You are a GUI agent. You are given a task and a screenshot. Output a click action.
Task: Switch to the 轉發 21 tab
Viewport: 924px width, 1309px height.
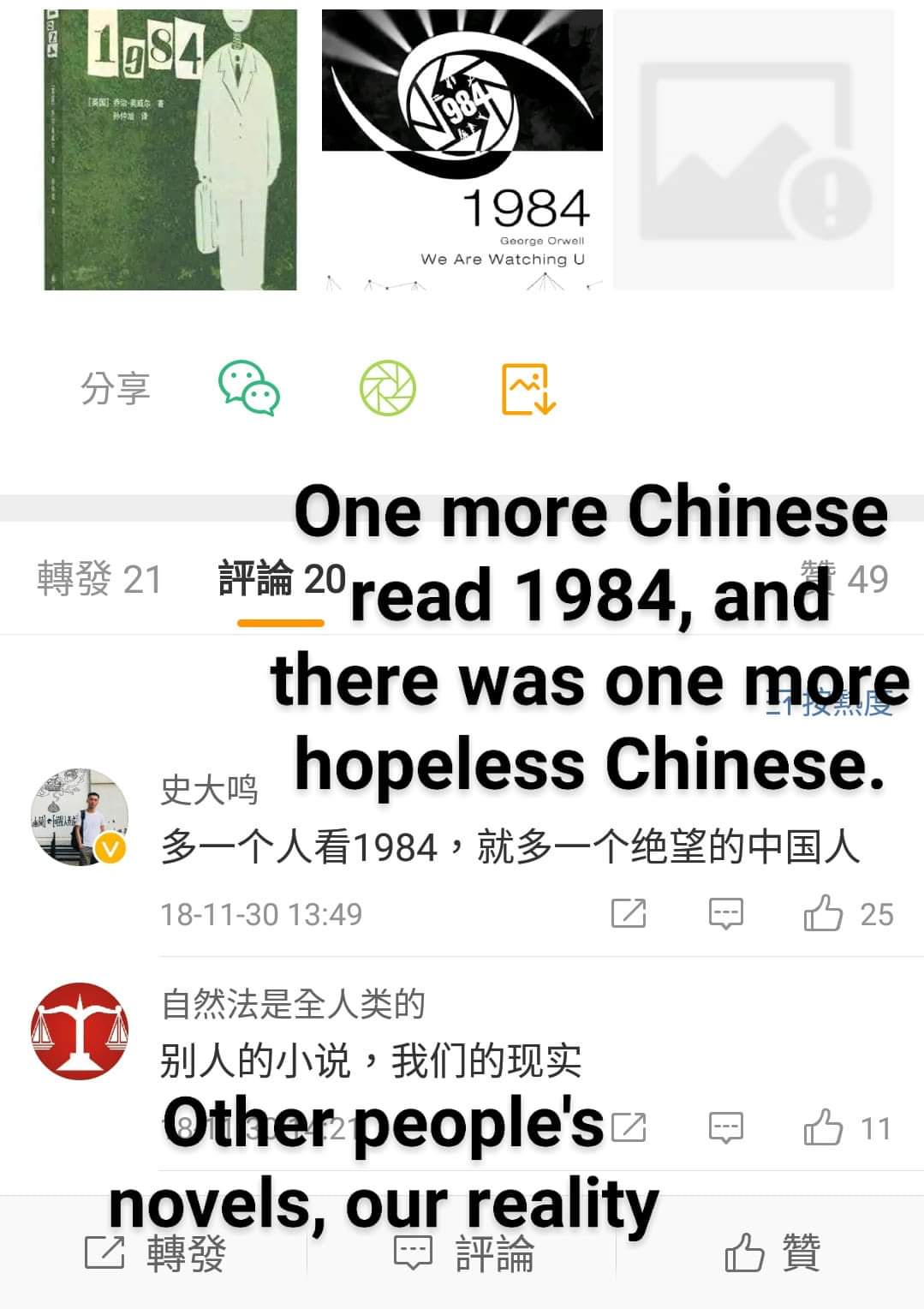(99, 579)
